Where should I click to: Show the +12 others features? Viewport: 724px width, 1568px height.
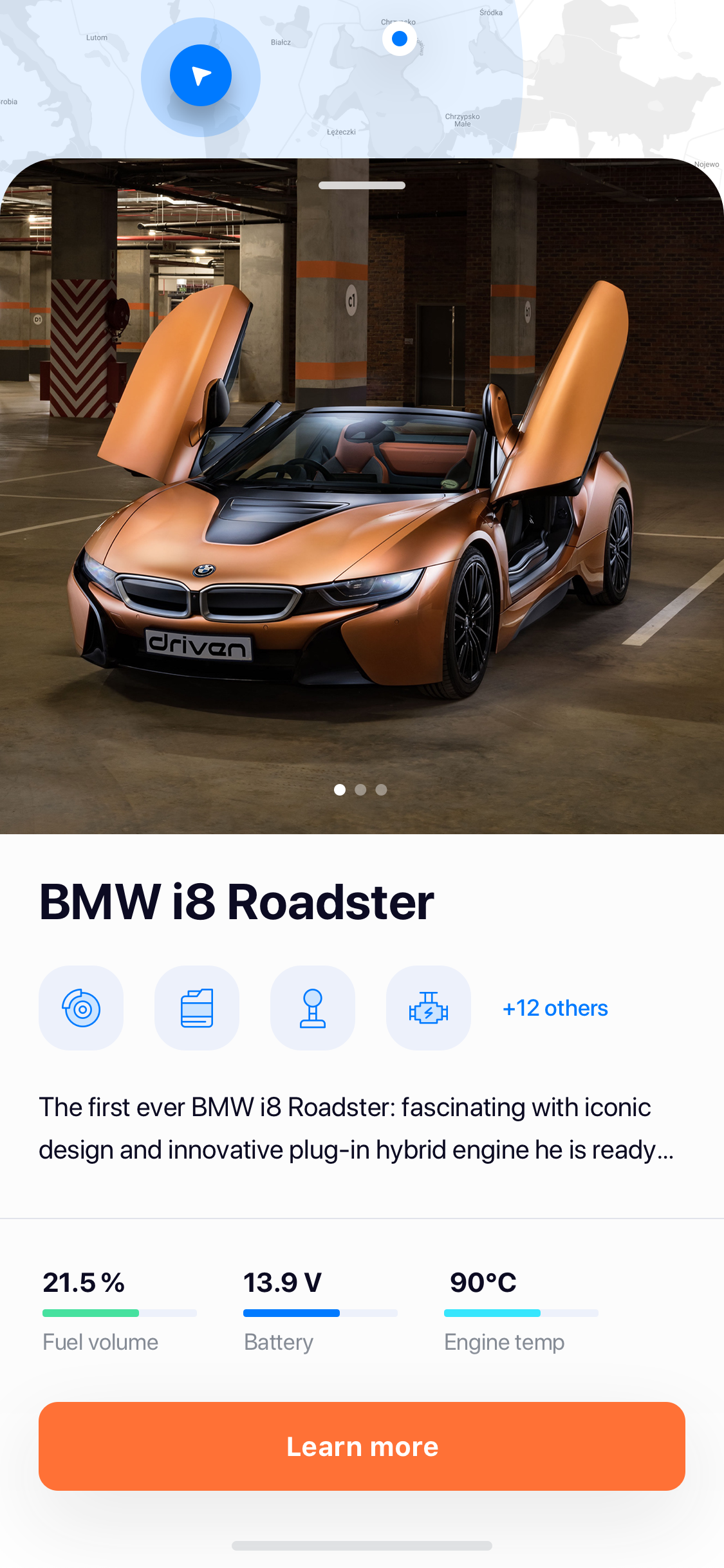click(555, 1008)
